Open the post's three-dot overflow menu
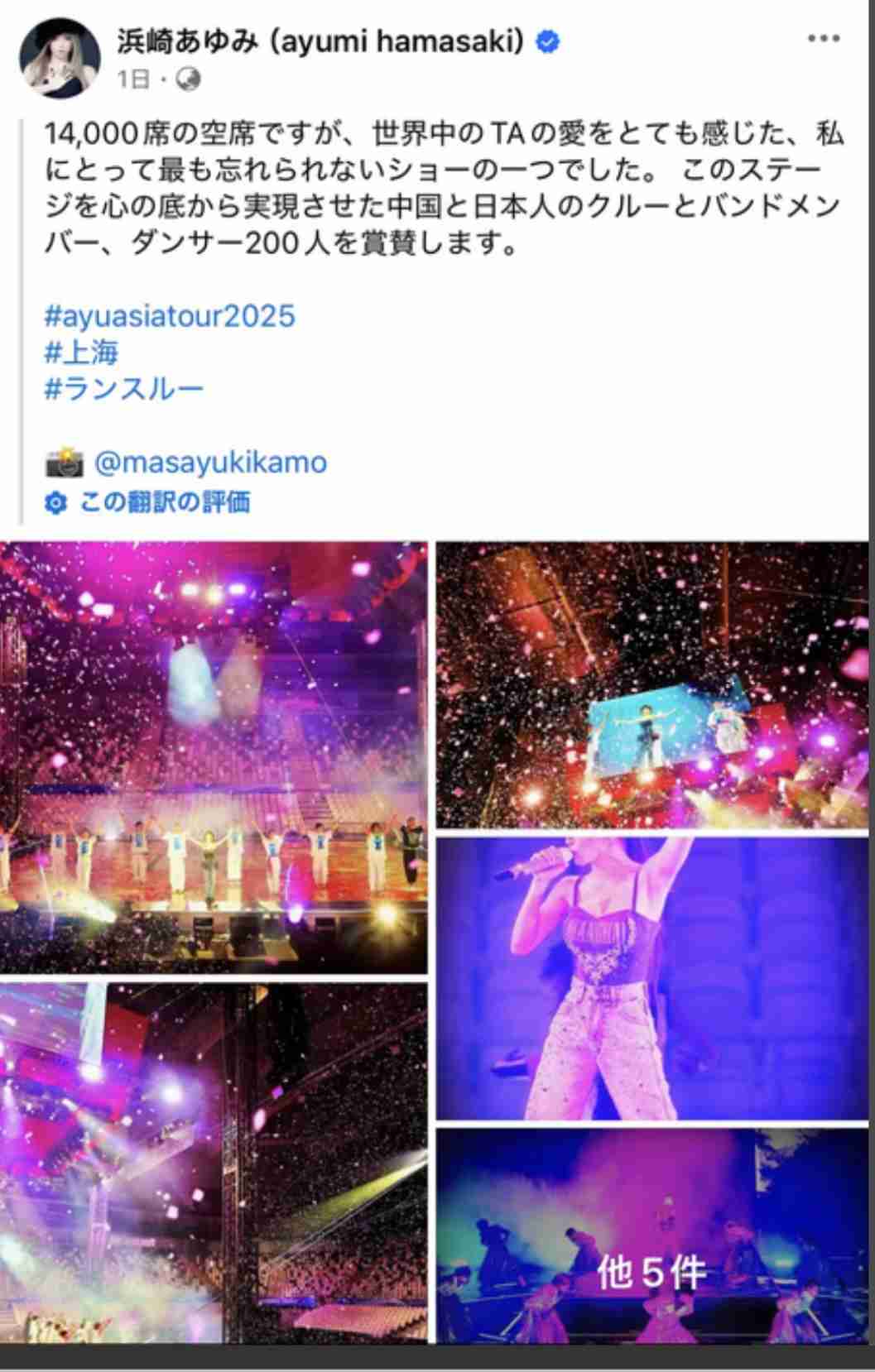Screen dimensions: 875x1372 [x=823, y=39]
